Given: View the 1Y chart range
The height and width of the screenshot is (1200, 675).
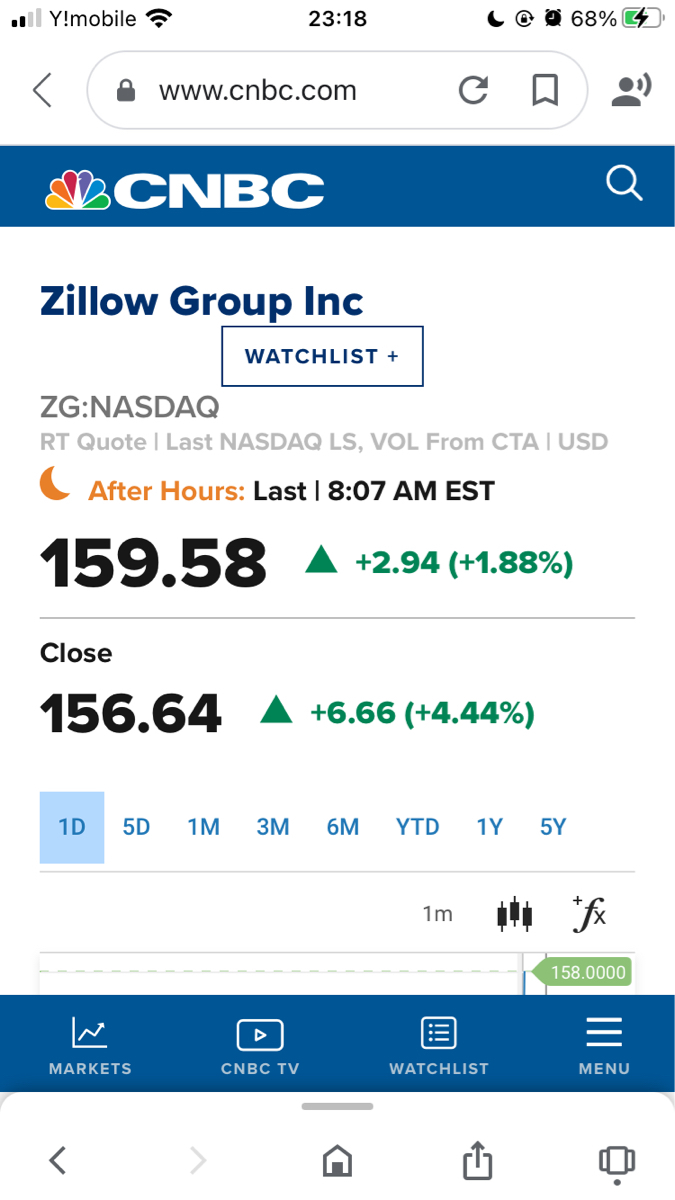Looking at the screenshot, I should click(489, 827).
